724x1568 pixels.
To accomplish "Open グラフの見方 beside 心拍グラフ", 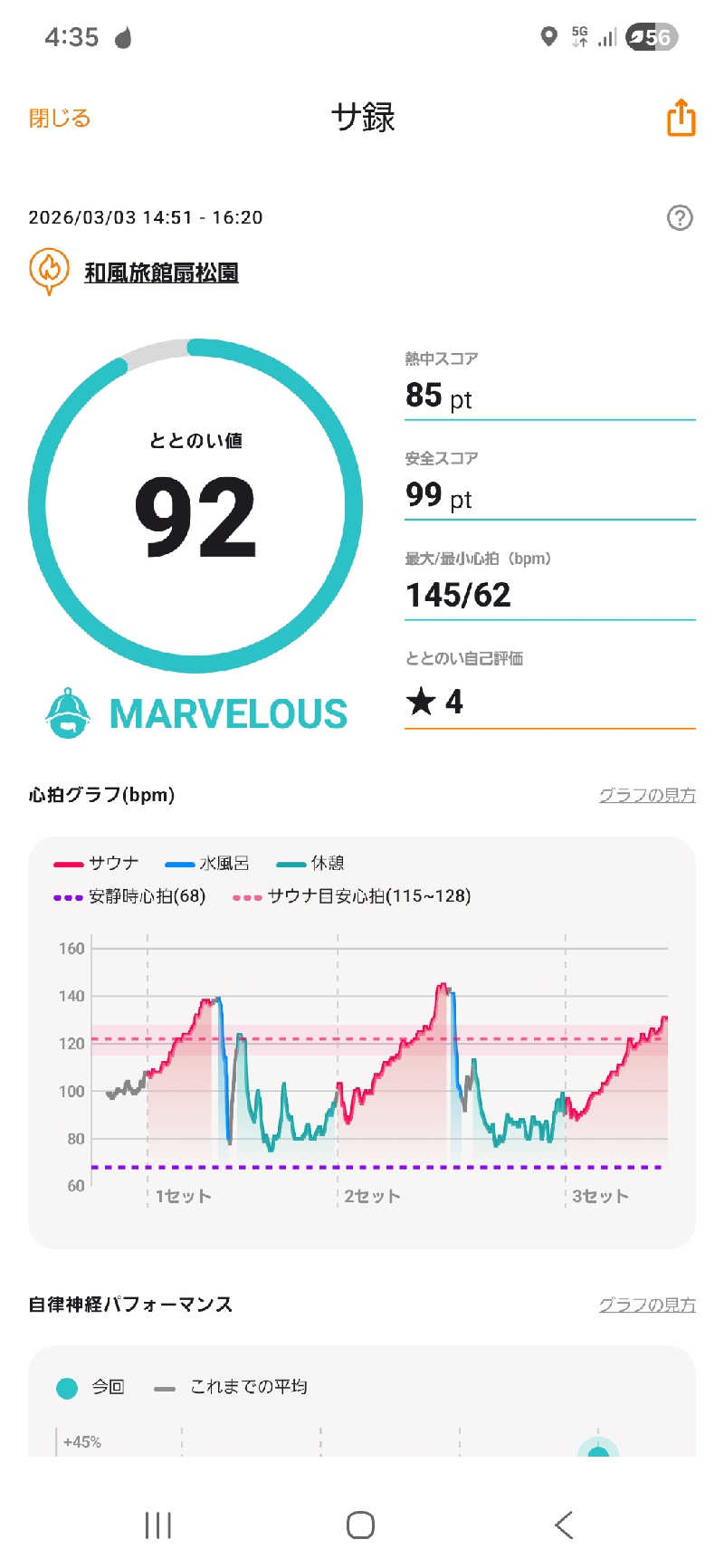I will click(x=646, y=796).
